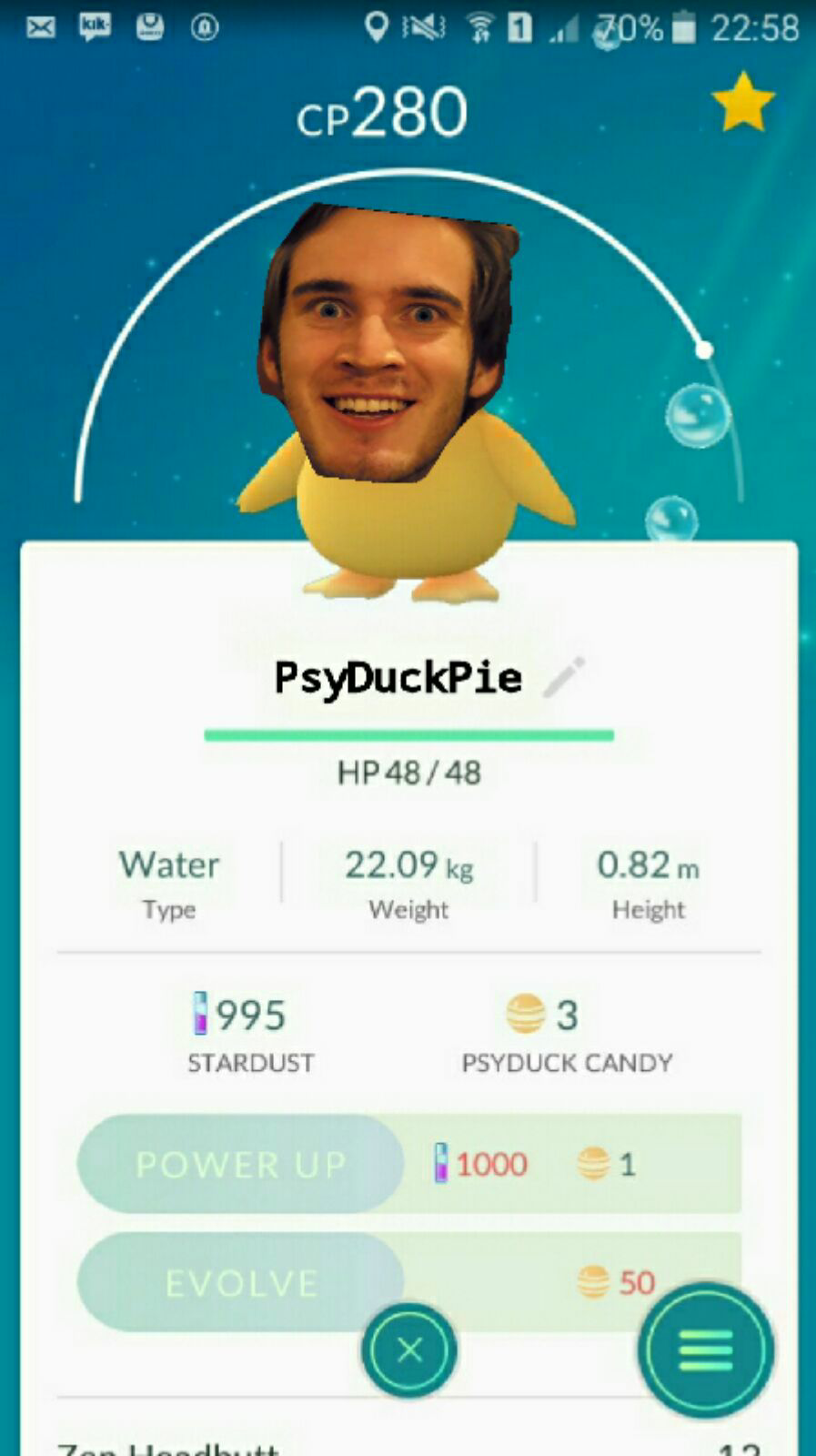Close the Pokémon details screen

pos(409,1350)
